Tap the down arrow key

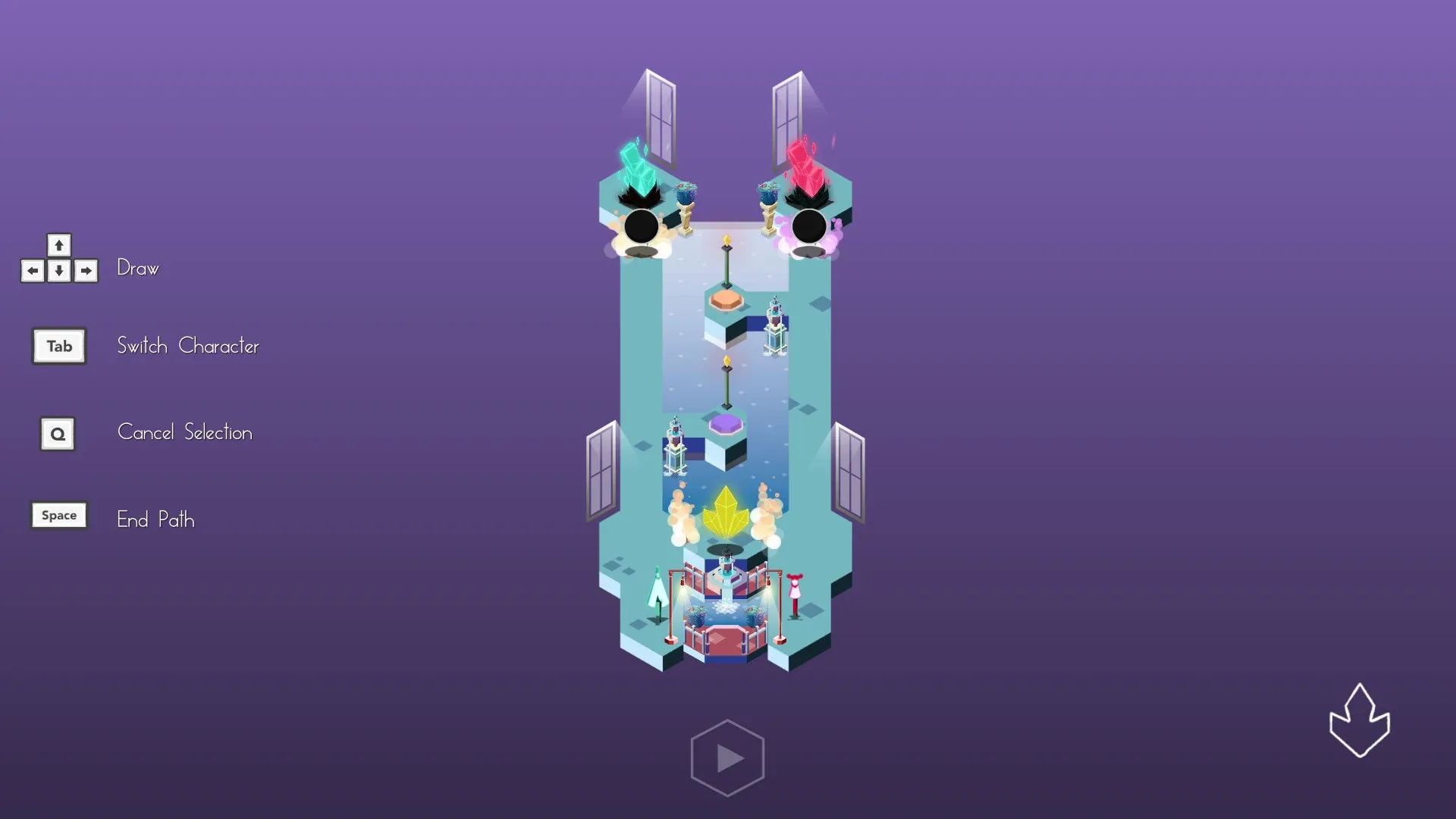[x=59, y=271]
